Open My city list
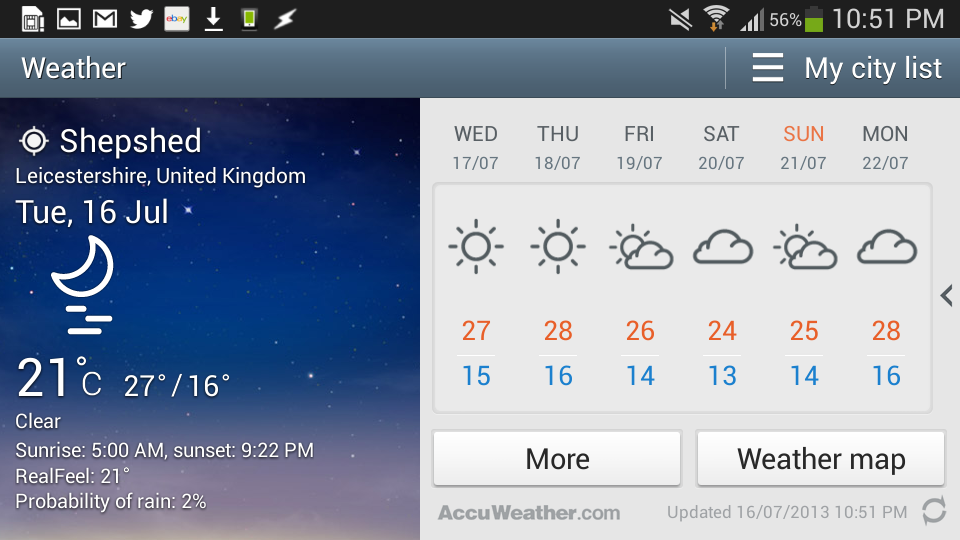The image size is (960, 540). pyautogui.click(x=846, y=68)
